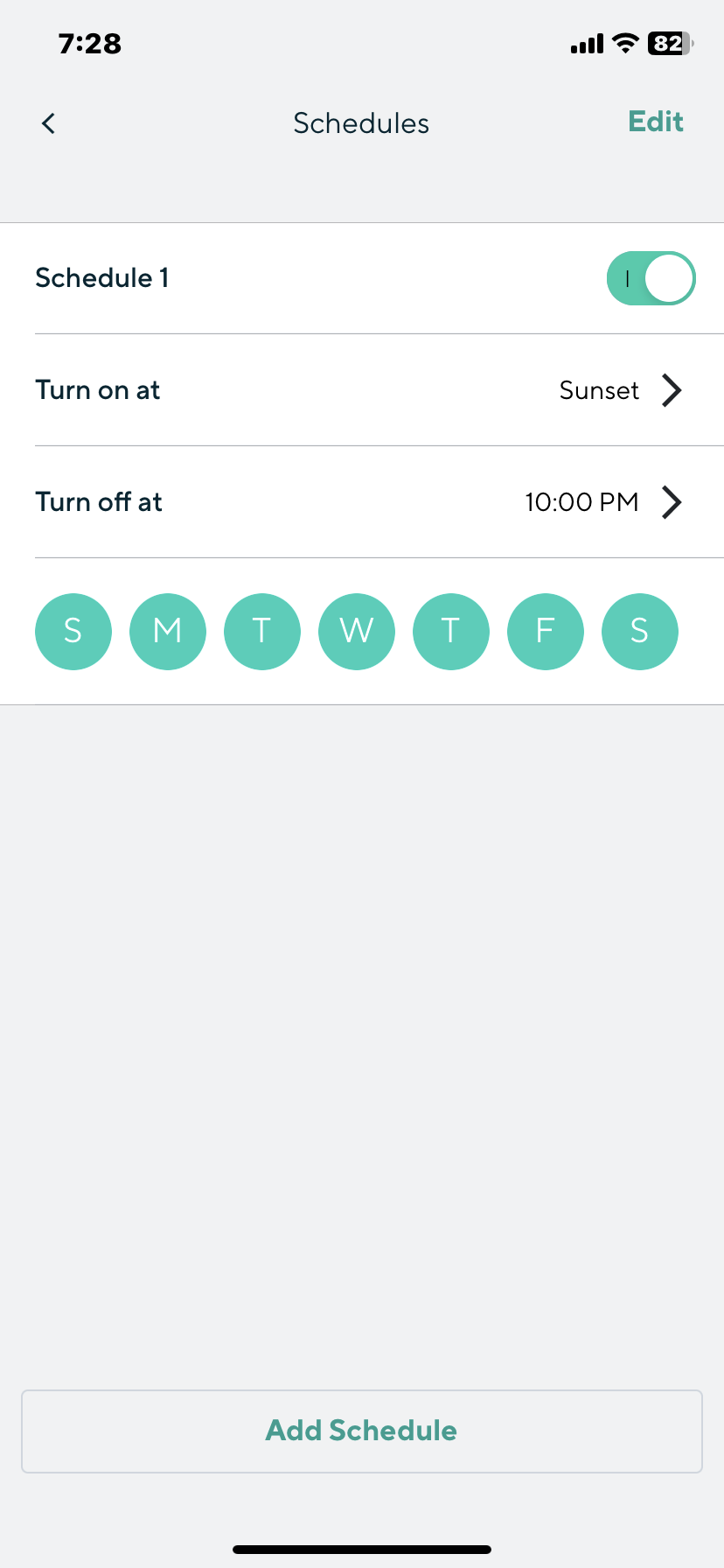
Task: Go back from Schedules screen
Action: pos(49,123)
